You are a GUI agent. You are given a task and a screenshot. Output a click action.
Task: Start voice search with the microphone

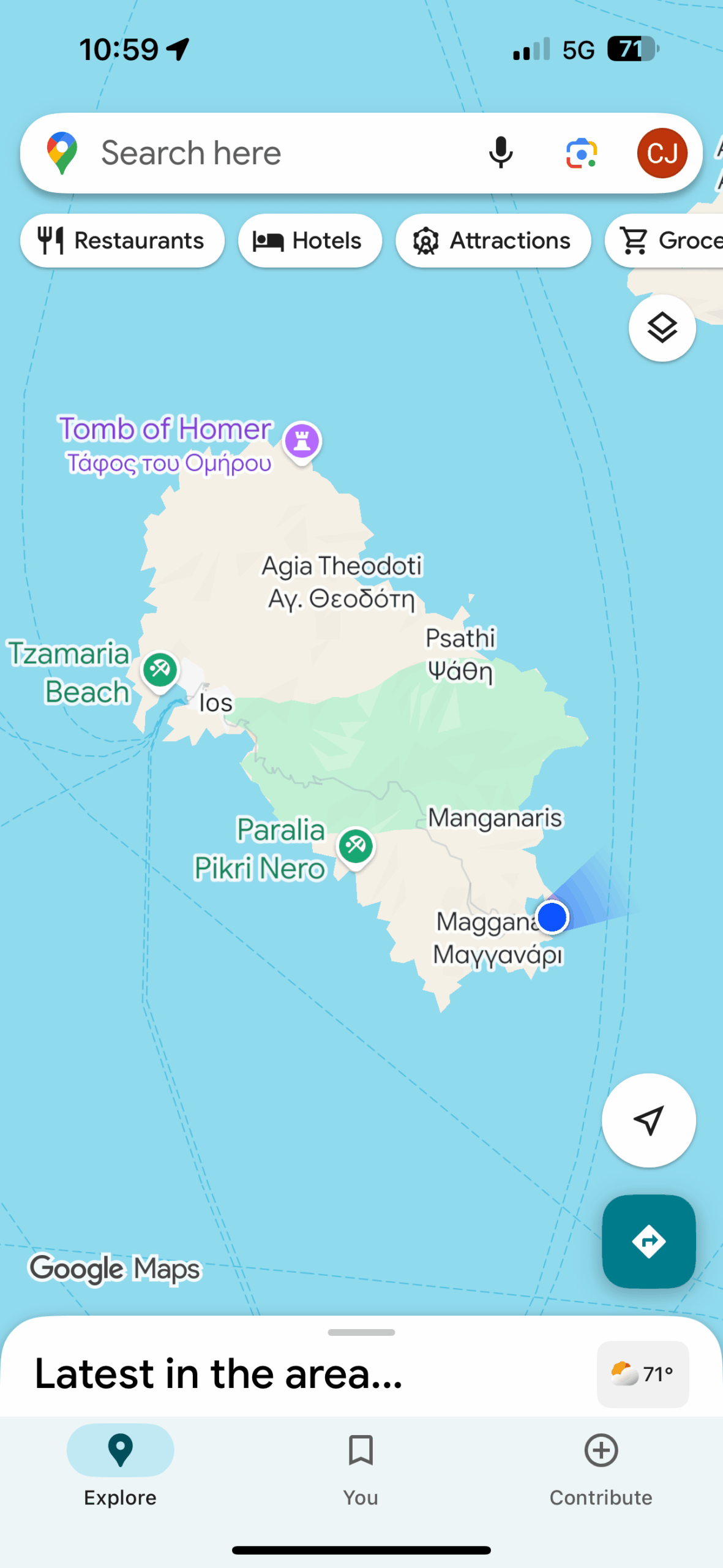tap(500, 153)
